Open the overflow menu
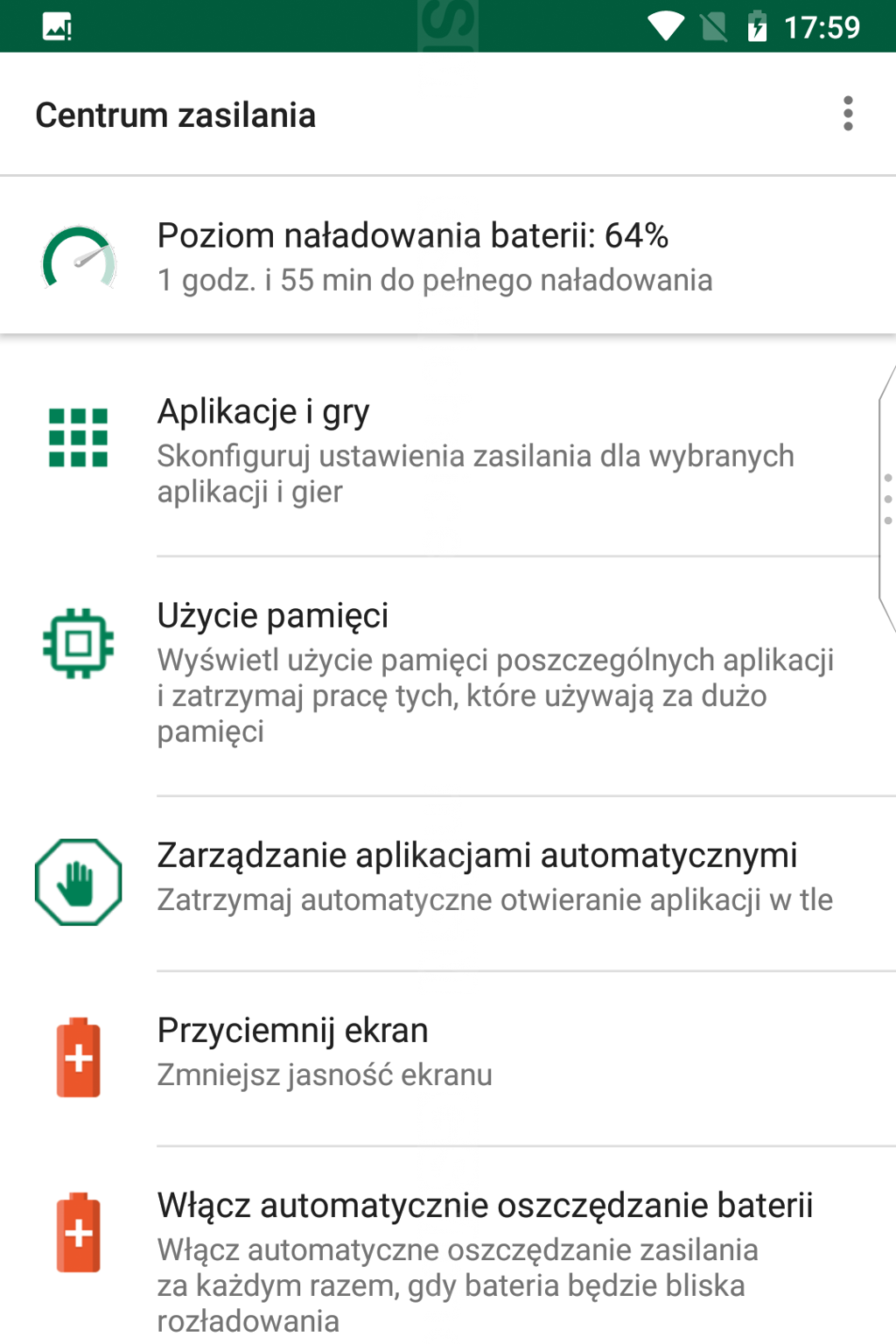The width and height of the screenshot is (896, 1344). click(x=847, y=114)
